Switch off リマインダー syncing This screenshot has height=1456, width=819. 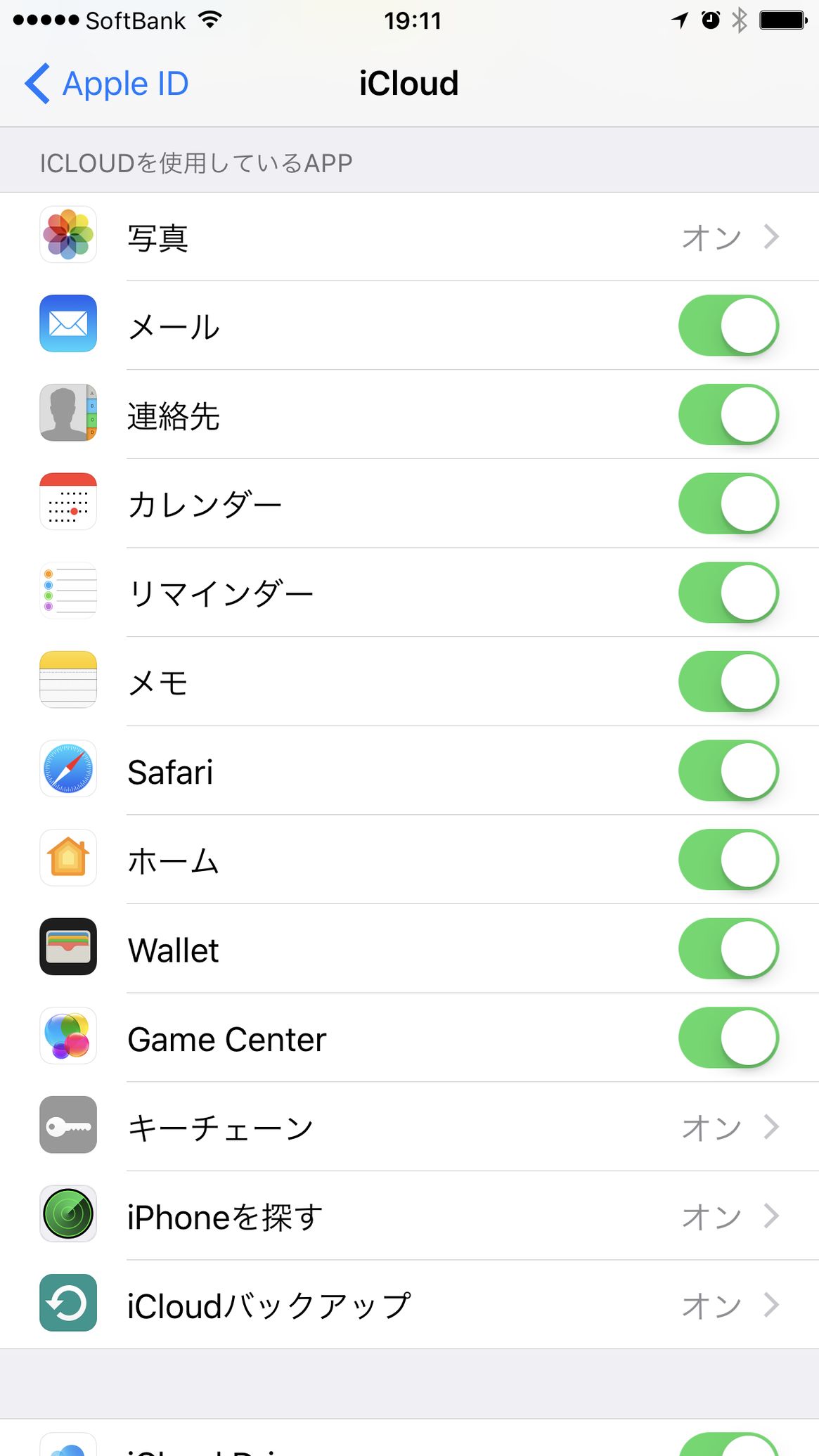(728, 593)
